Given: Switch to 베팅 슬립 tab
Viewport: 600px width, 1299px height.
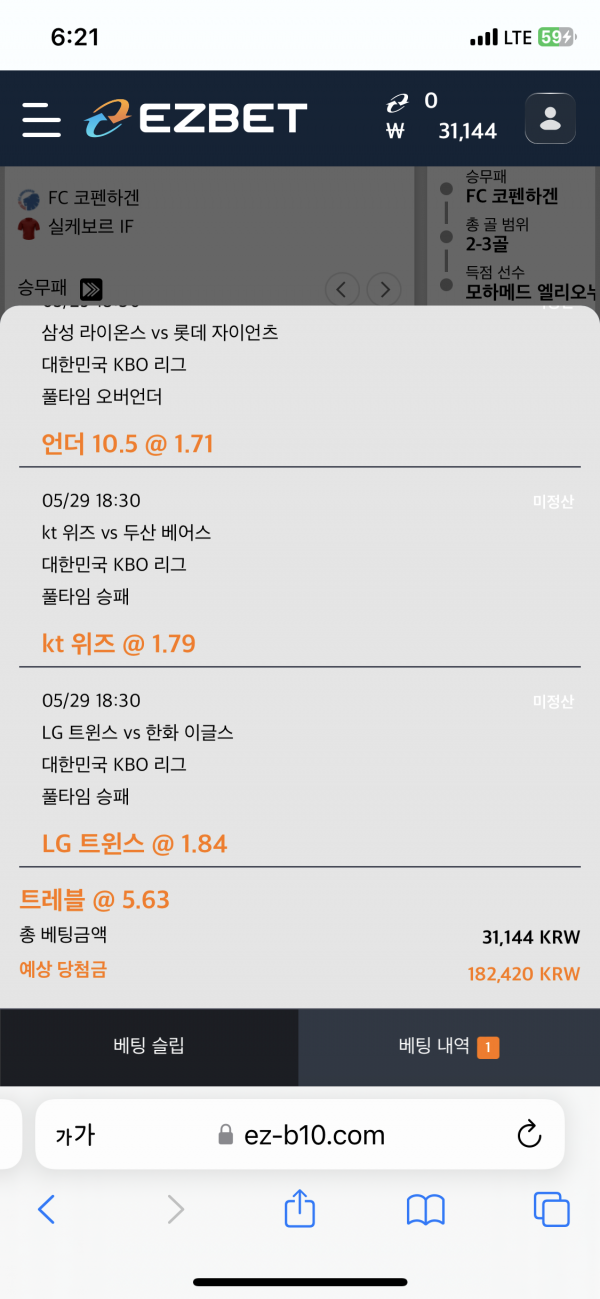Looking at the screenshot, I should 149,1047.
